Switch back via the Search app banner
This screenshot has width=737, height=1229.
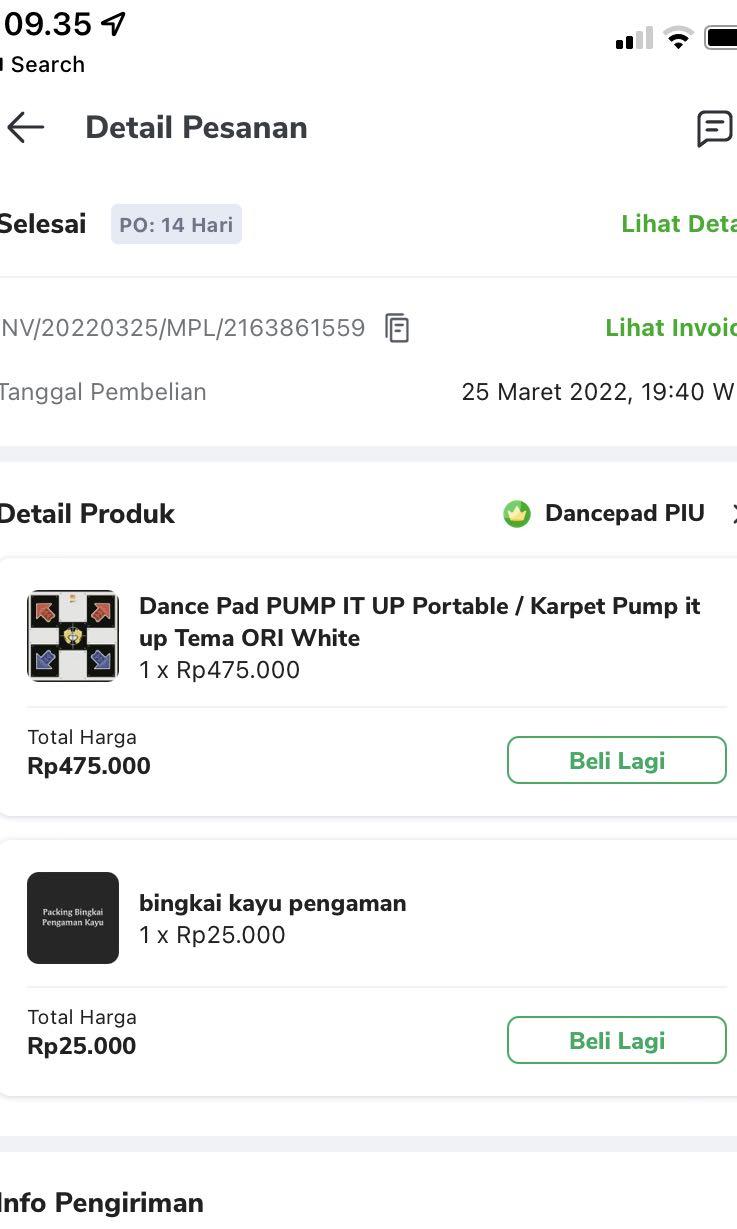click(42, 64)
